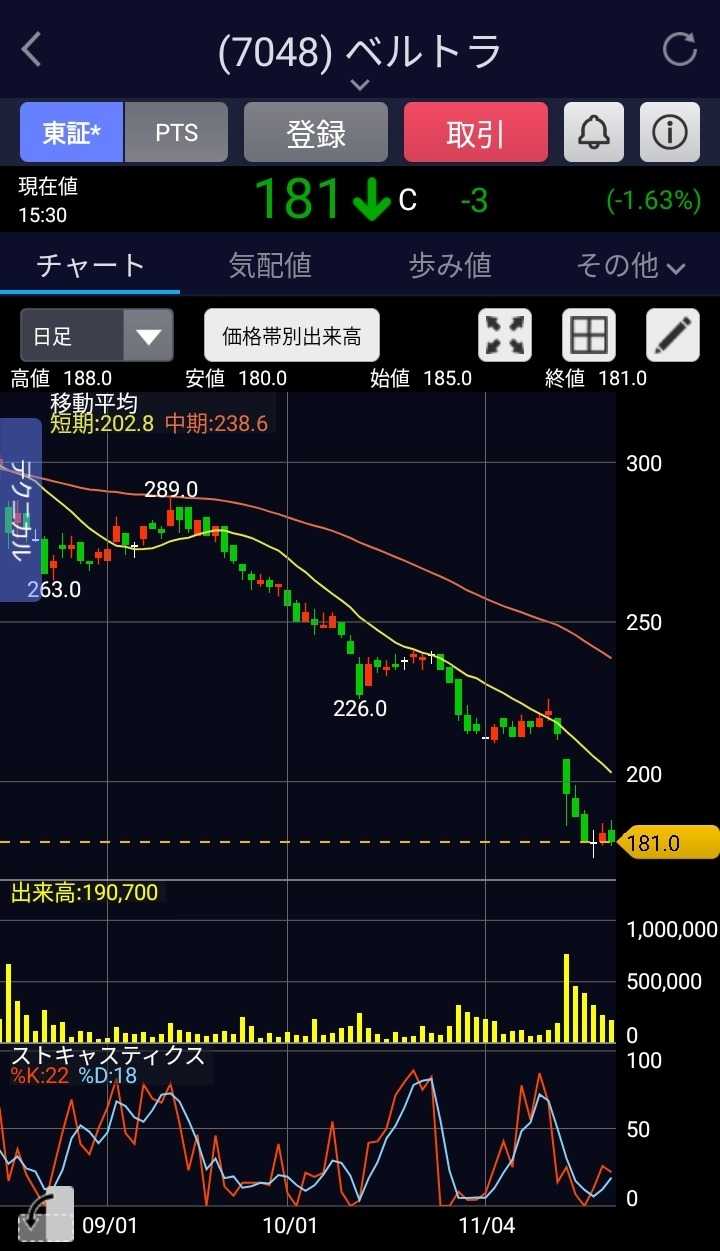Open the 日足 timeframe dropdown
720x1251 pixels.
(x=97, y=335)
